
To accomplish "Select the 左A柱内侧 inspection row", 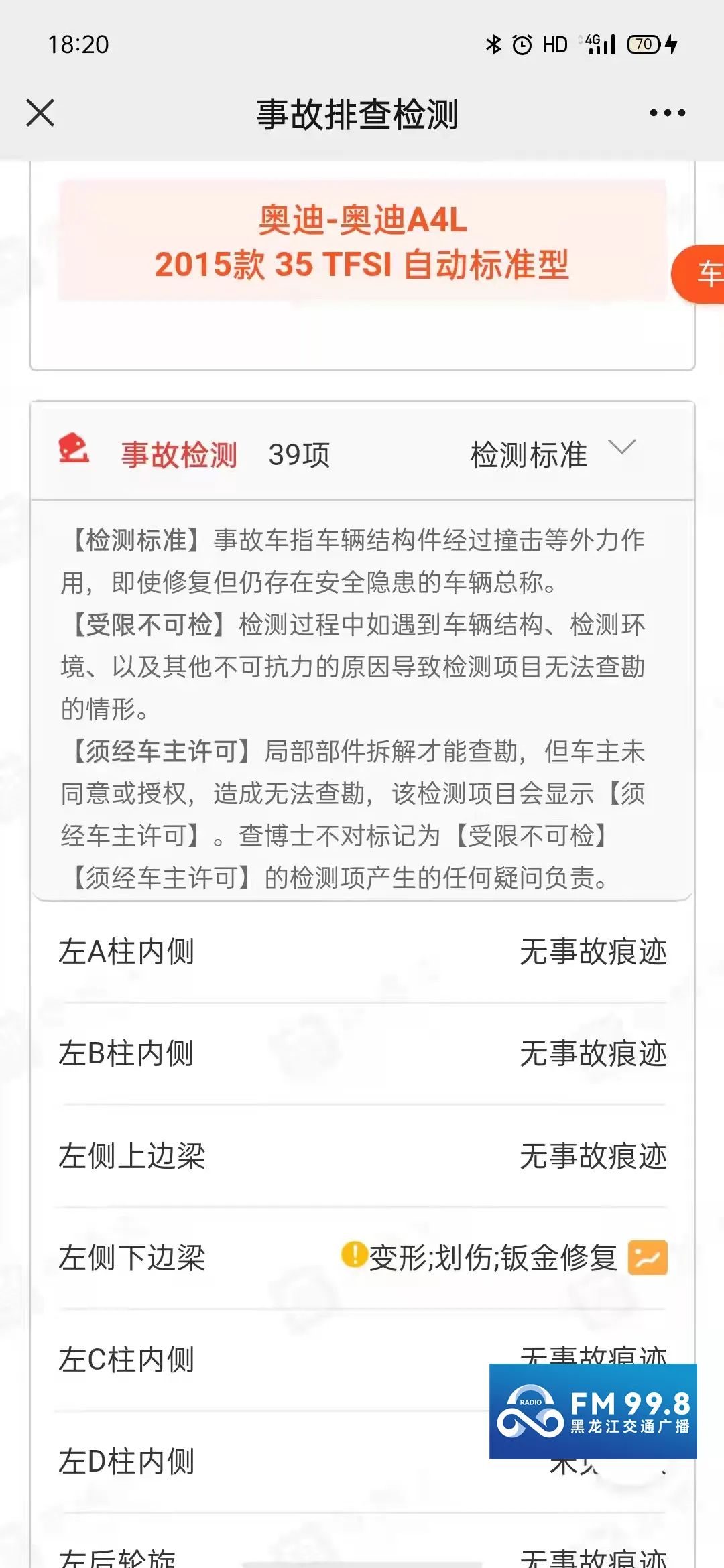I will click(131, 953).
